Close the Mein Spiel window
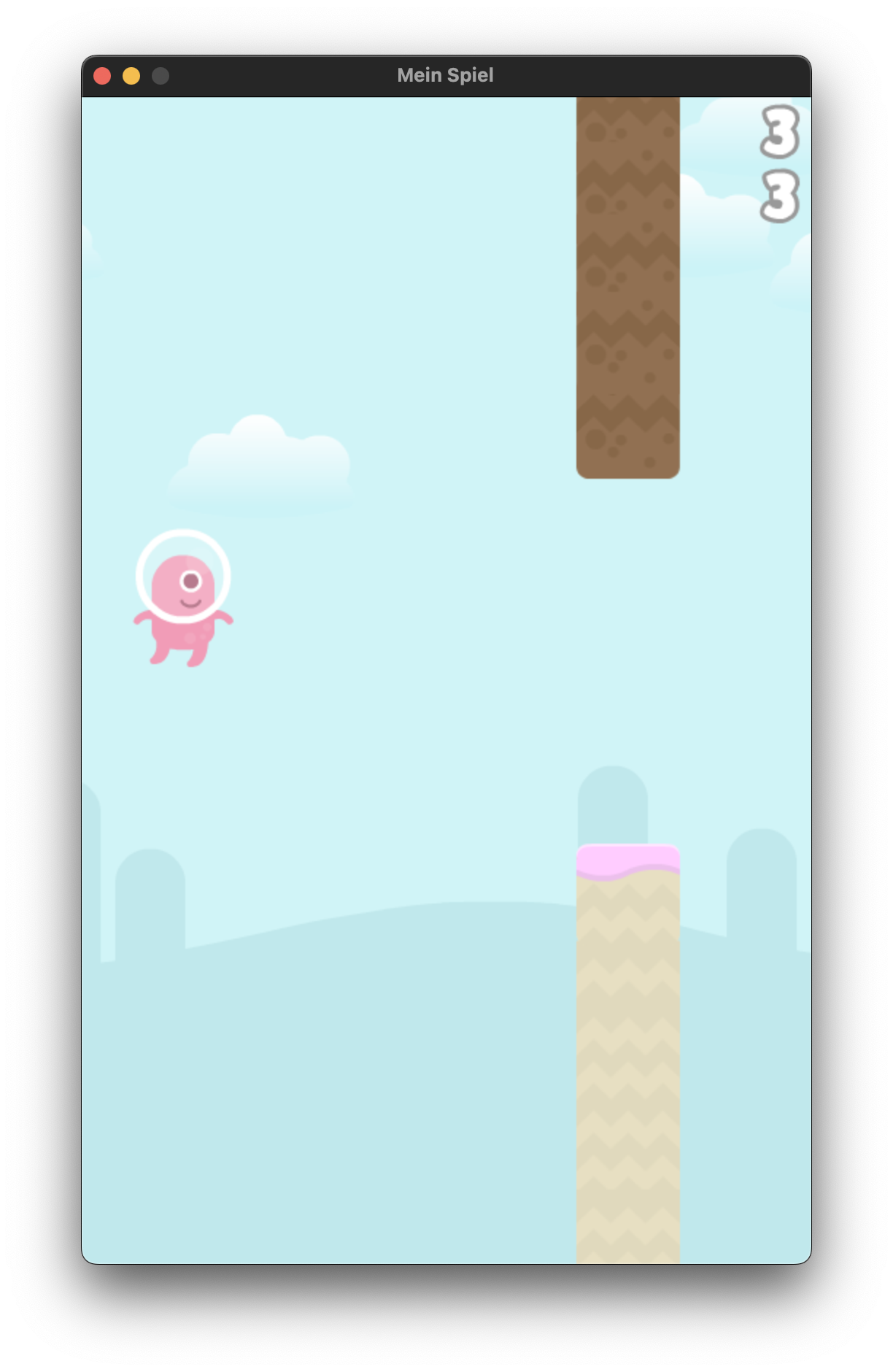 102,76
